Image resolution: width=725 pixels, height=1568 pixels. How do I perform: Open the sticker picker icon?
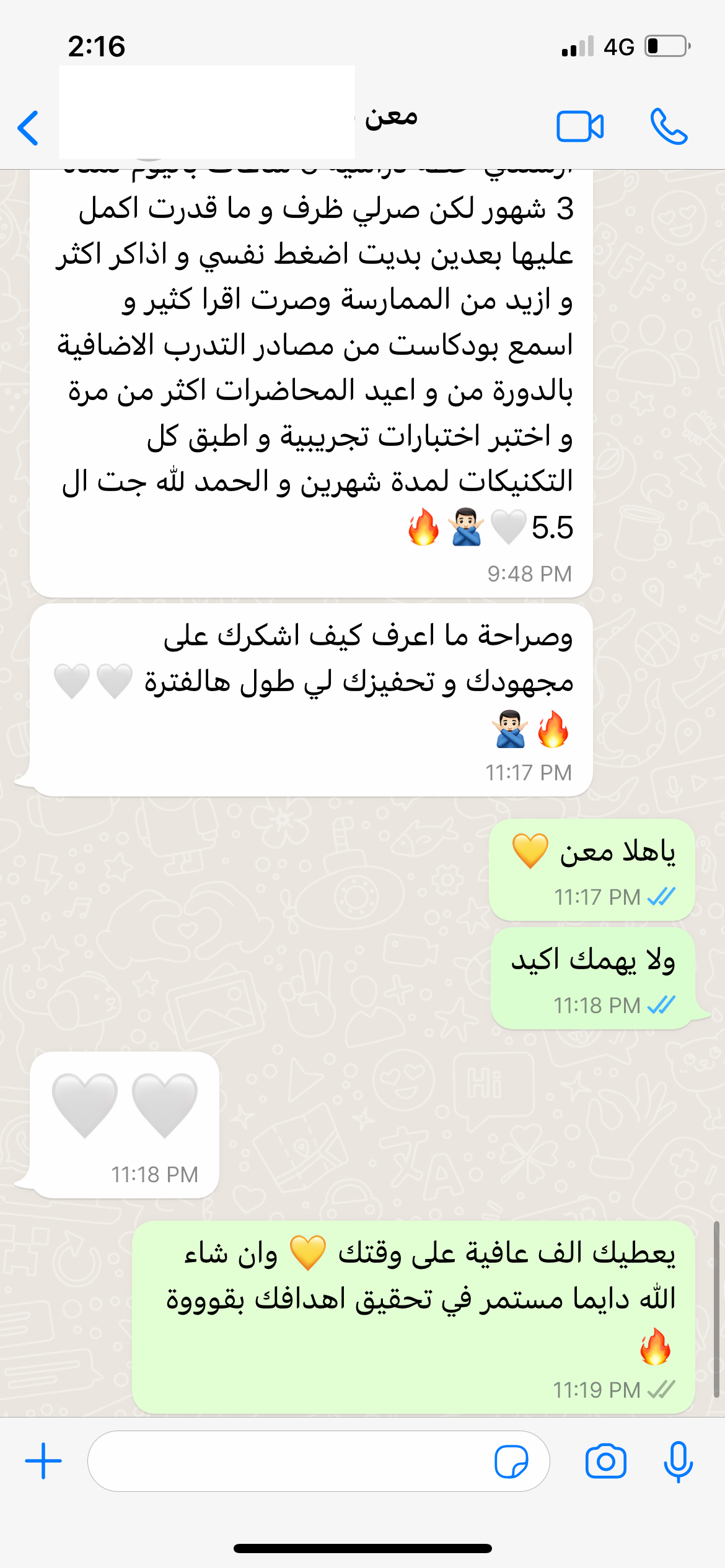[511, 1461]
